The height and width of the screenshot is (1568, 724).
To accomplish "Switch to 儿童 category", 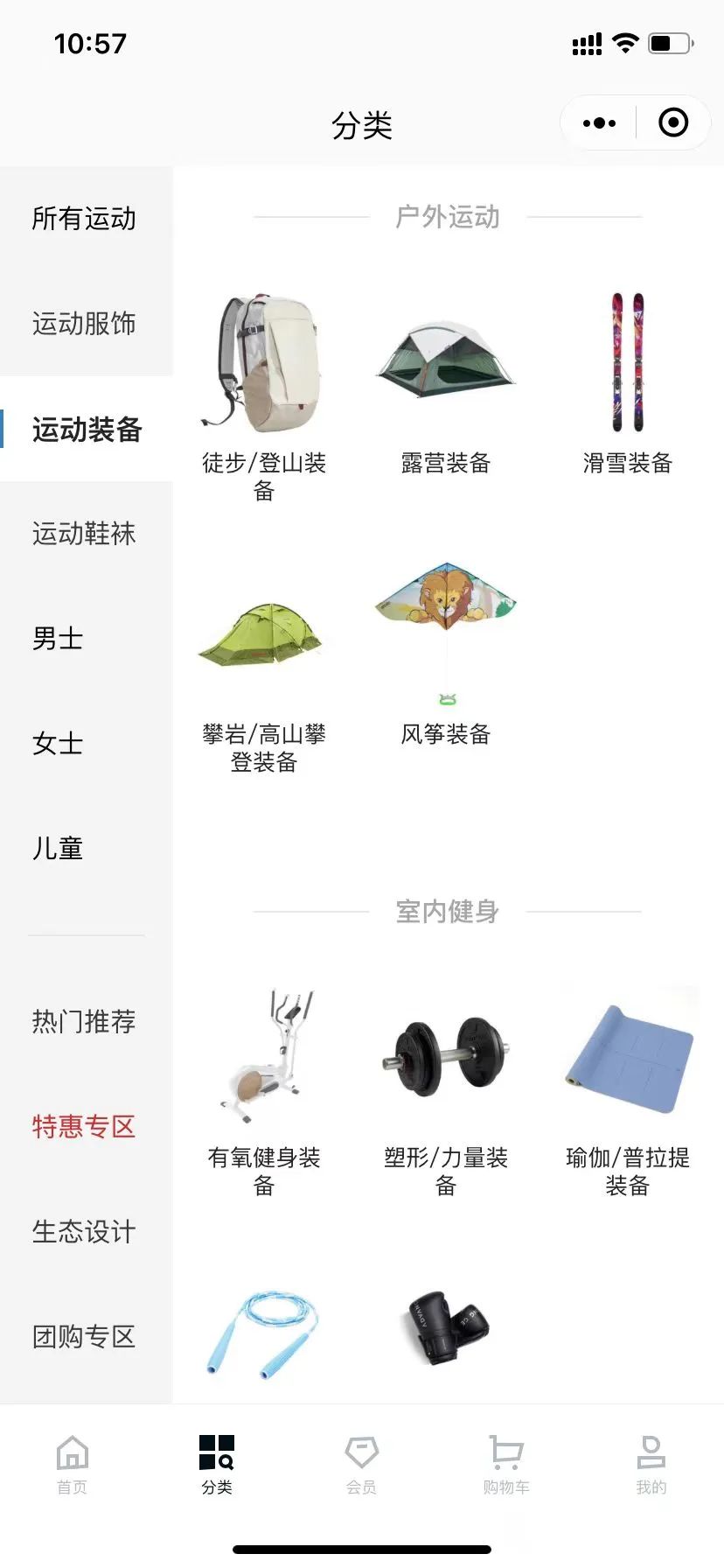I will point(58,849).
